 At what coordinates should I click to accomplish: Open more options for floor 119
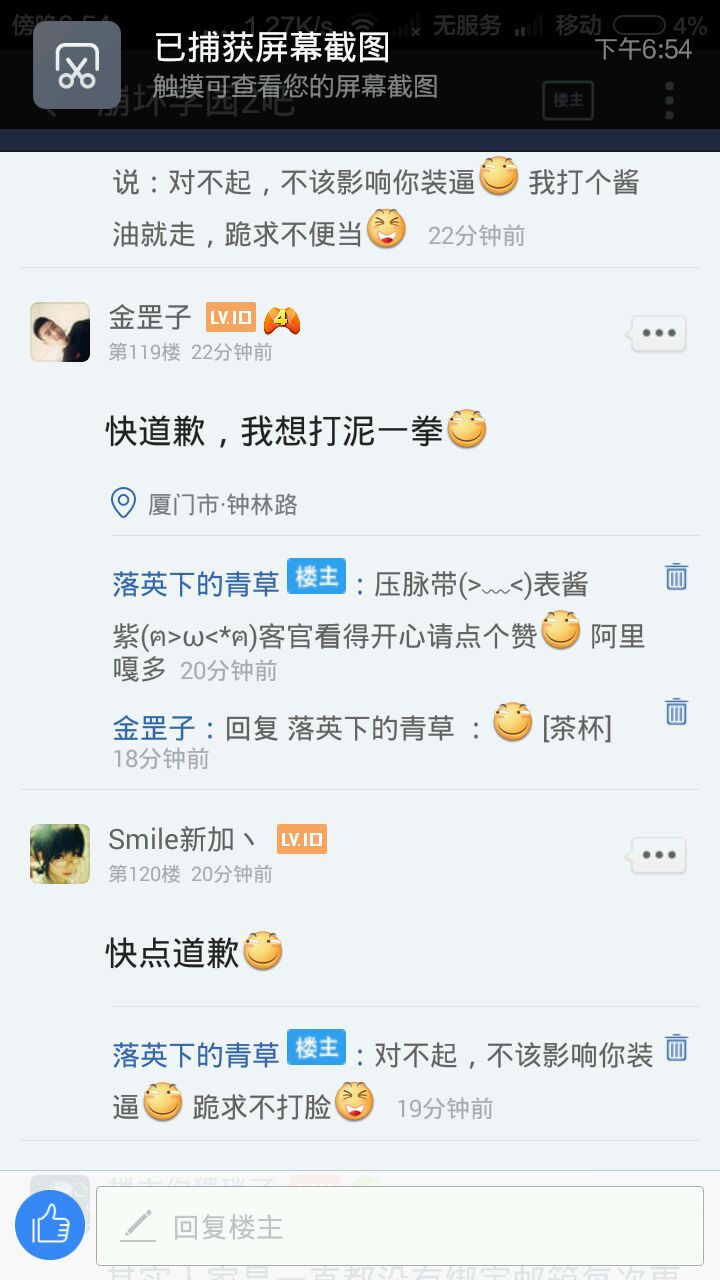658,333
